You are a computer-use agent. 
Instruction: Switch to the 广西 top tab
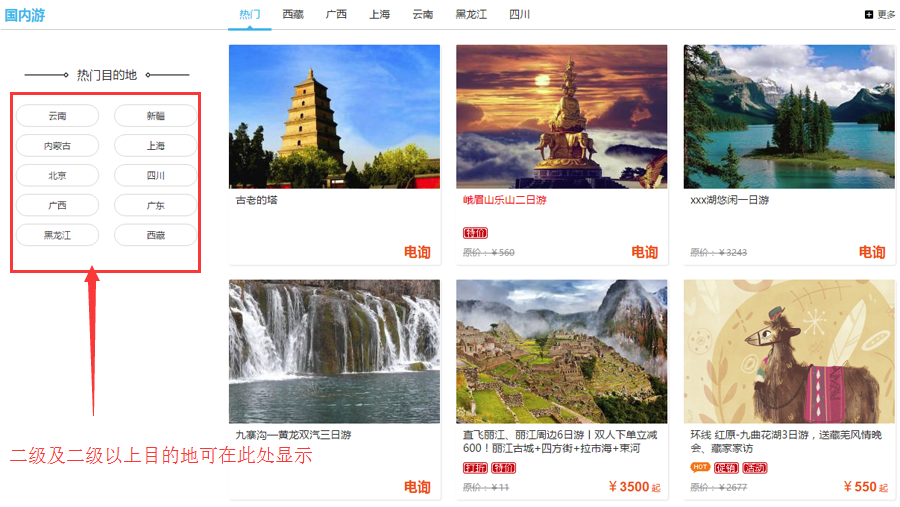point(336,15)
